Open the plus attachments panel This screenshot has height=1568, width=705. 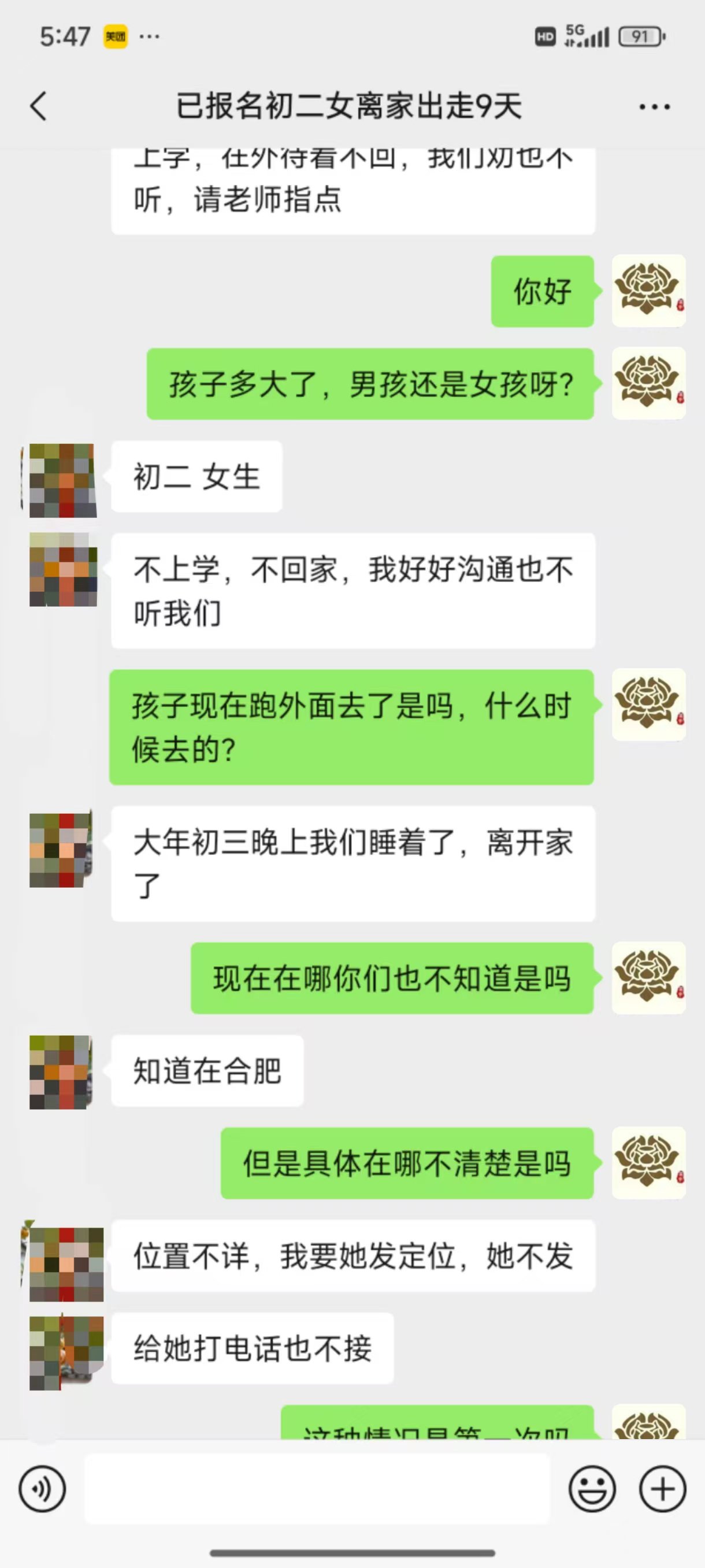pyautogui.click(x=662, y=1489)
